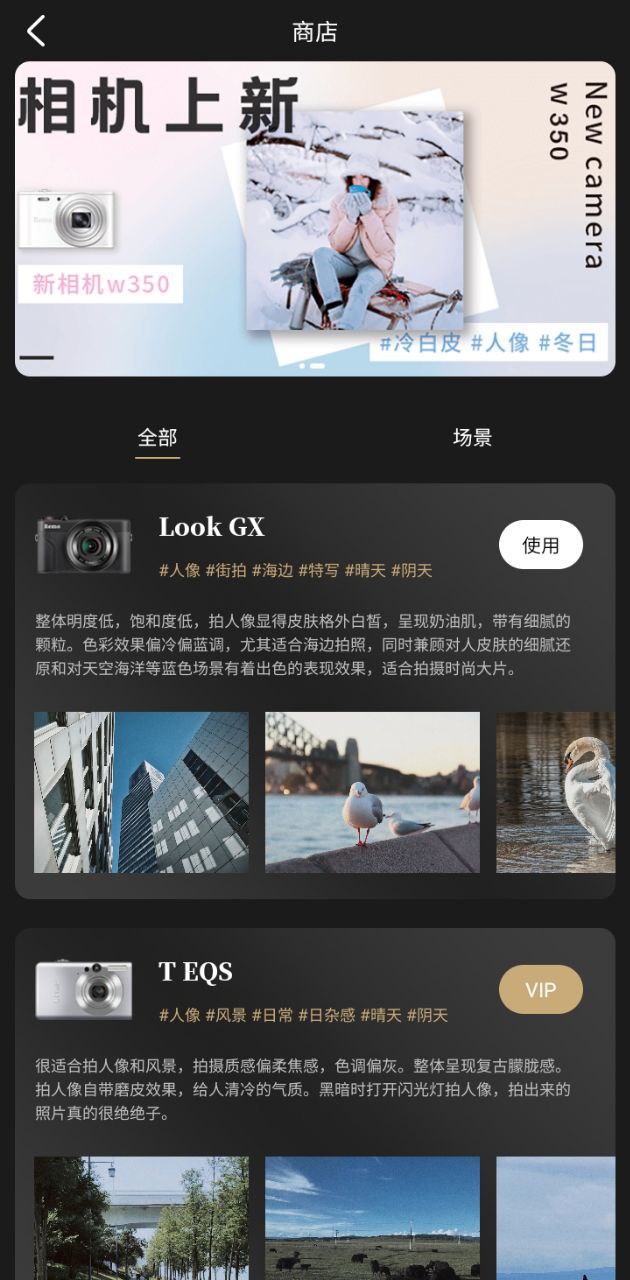Open the 相机上新 W350 banner
The height and width of the screenshot is (1280, 630).
pos(315,218)
